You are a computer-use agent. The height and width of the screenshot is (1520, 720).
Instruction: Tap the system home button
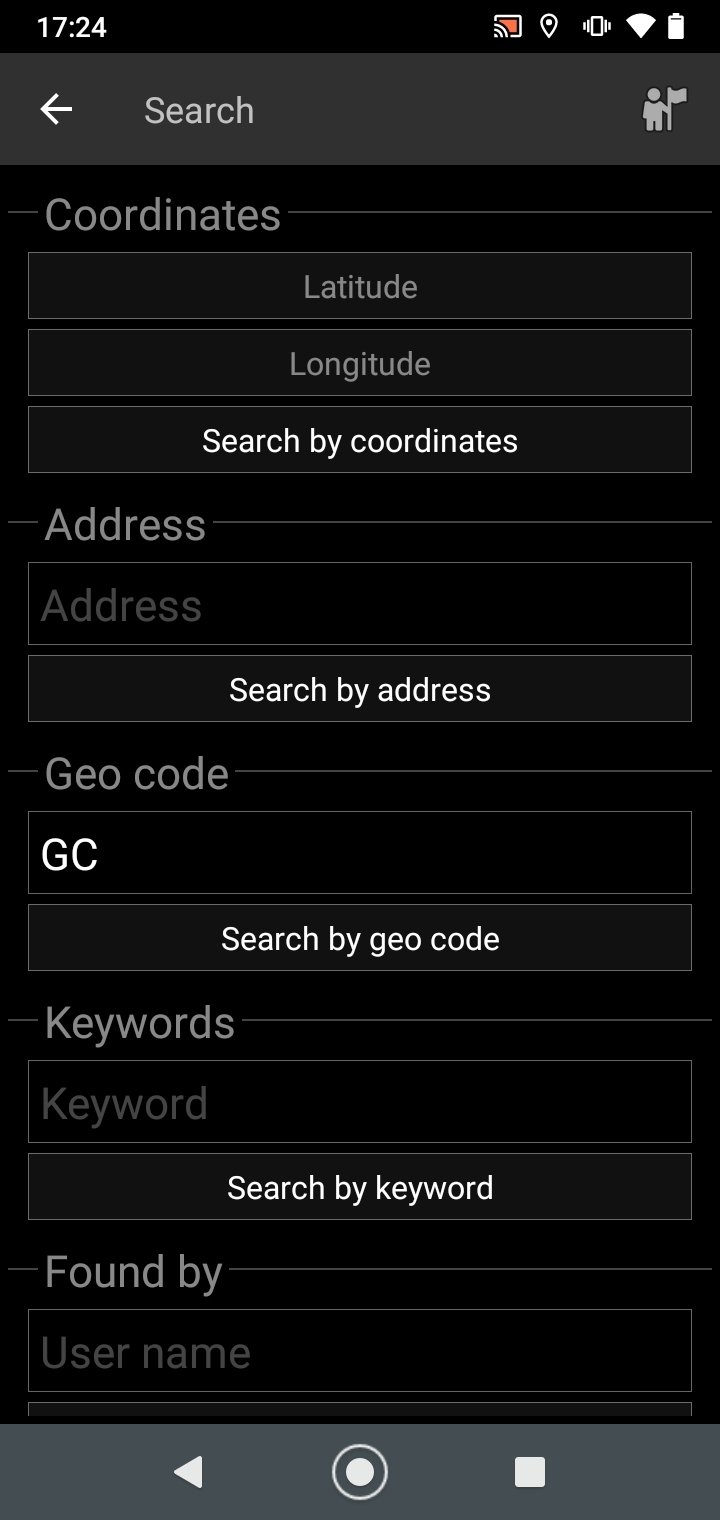tap(360, 1472)
